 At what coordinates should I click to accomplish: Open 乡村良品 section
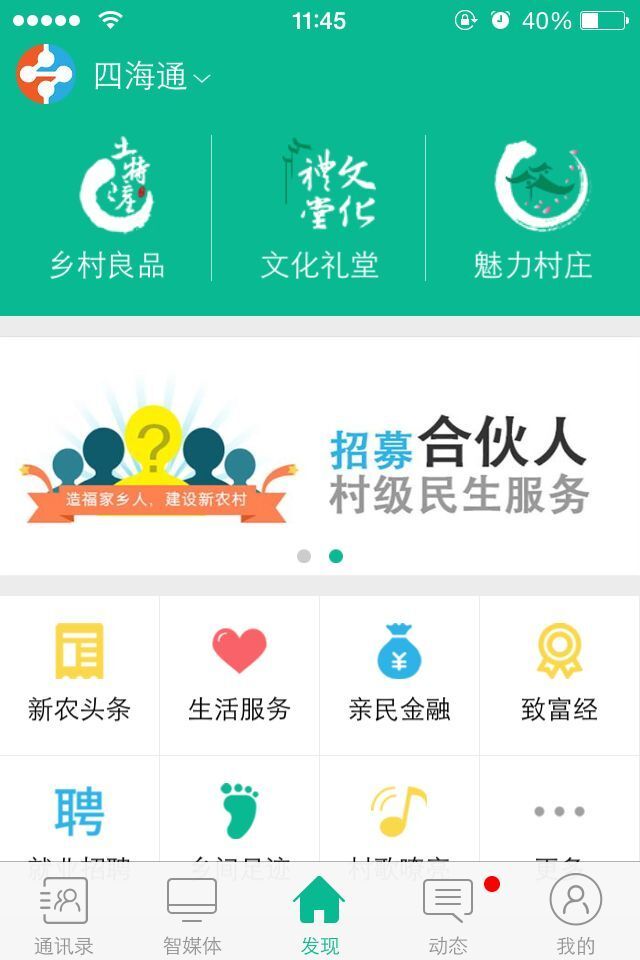pos(107,210)
